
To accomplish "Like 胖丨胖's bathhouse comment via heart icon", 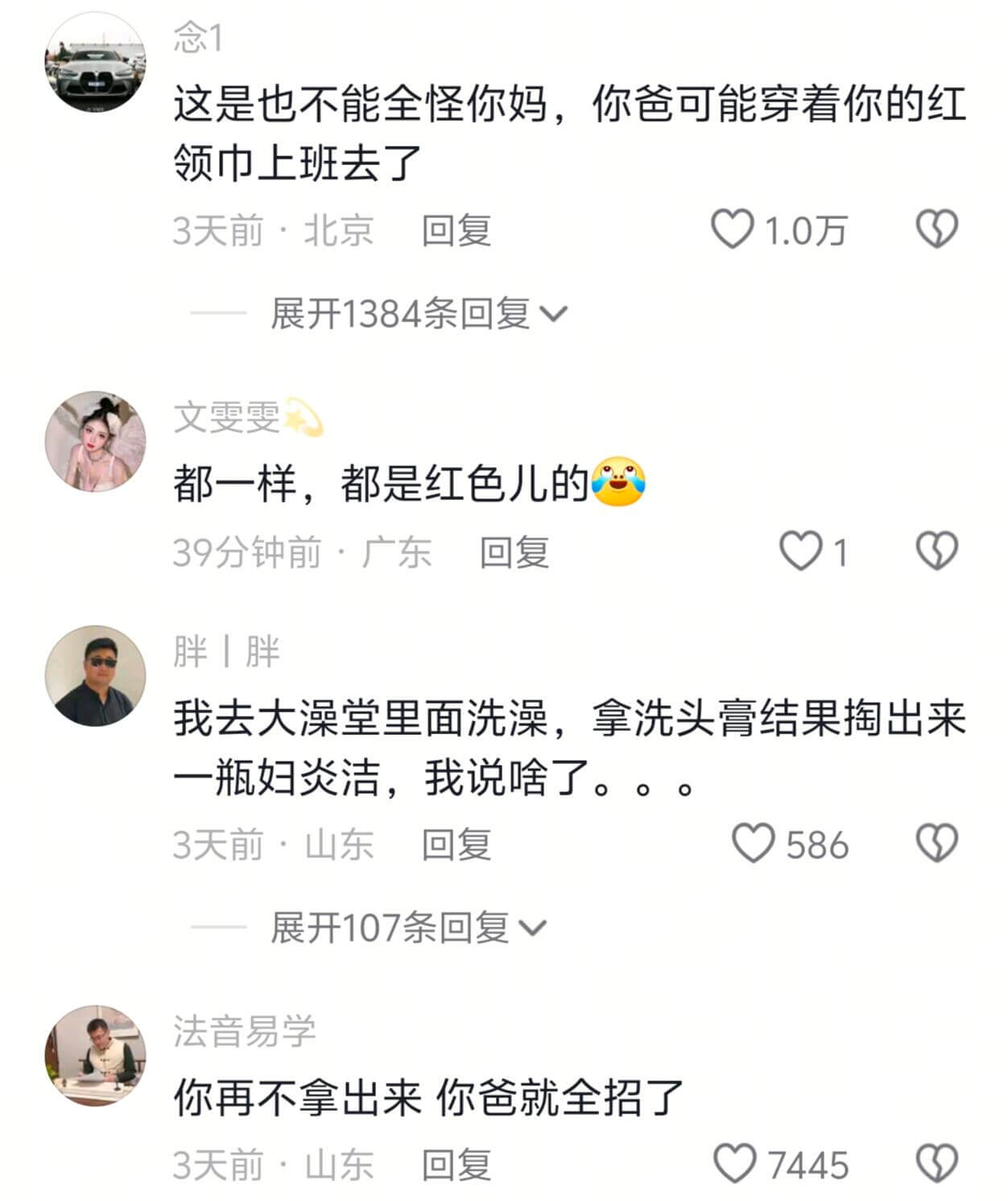I will coord(754,840).
